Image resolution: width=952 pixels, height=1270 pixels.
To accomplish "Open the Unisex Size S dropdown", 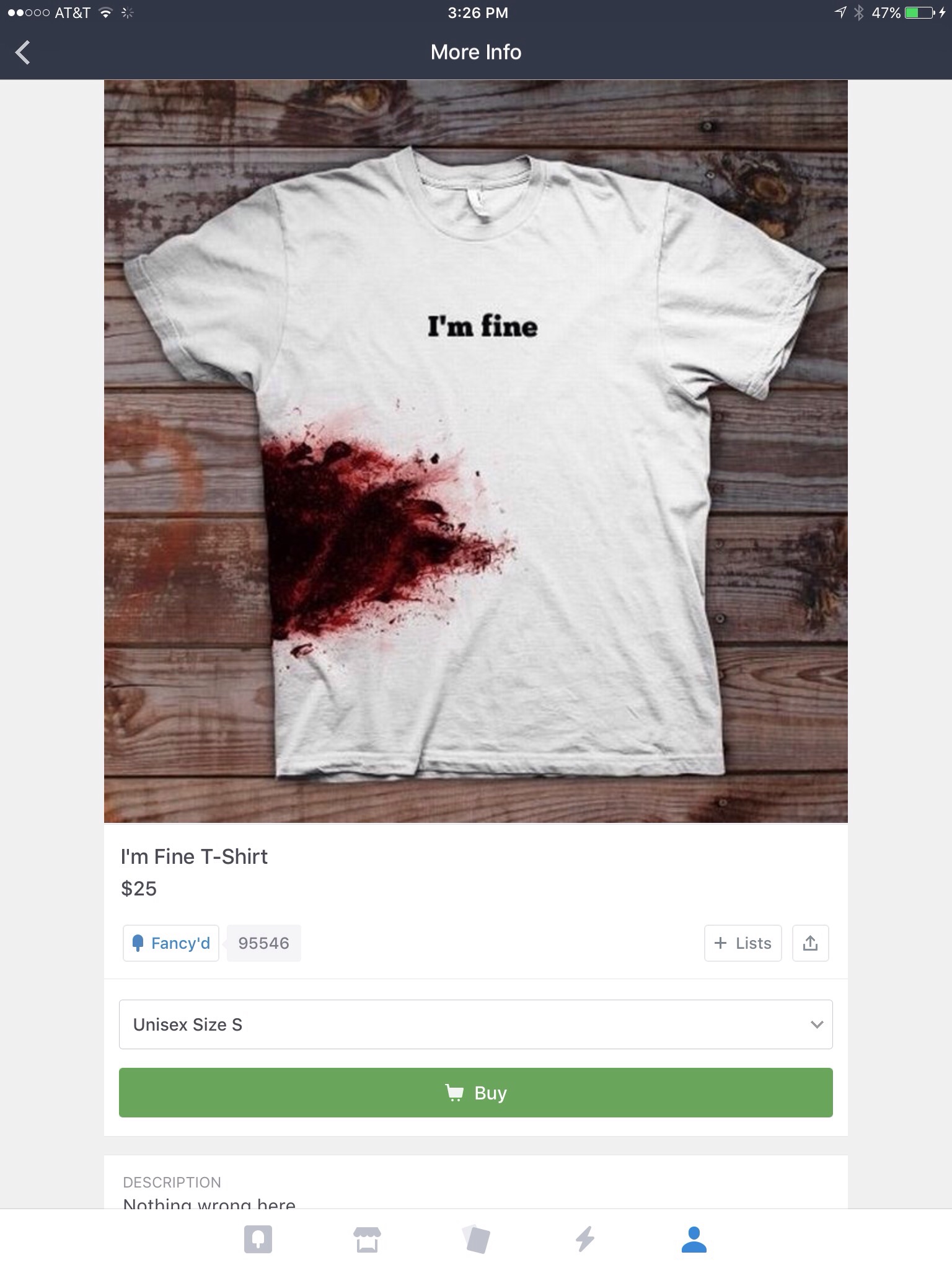I will pos(475,1024).
